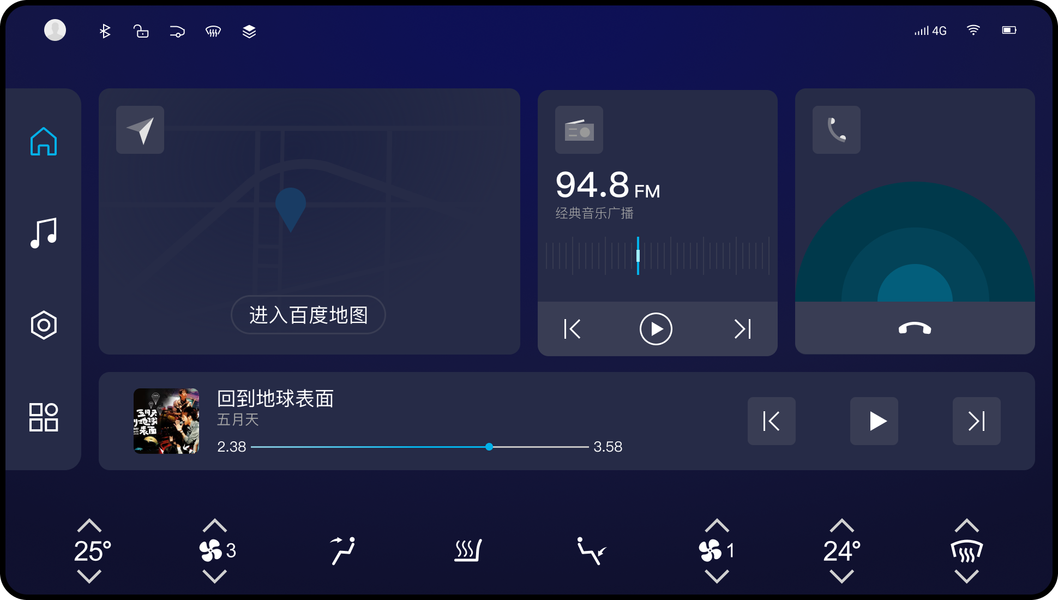Screen dimensions: 1058x600
Task: Open the navigation arrow icon
Action: 140,130
